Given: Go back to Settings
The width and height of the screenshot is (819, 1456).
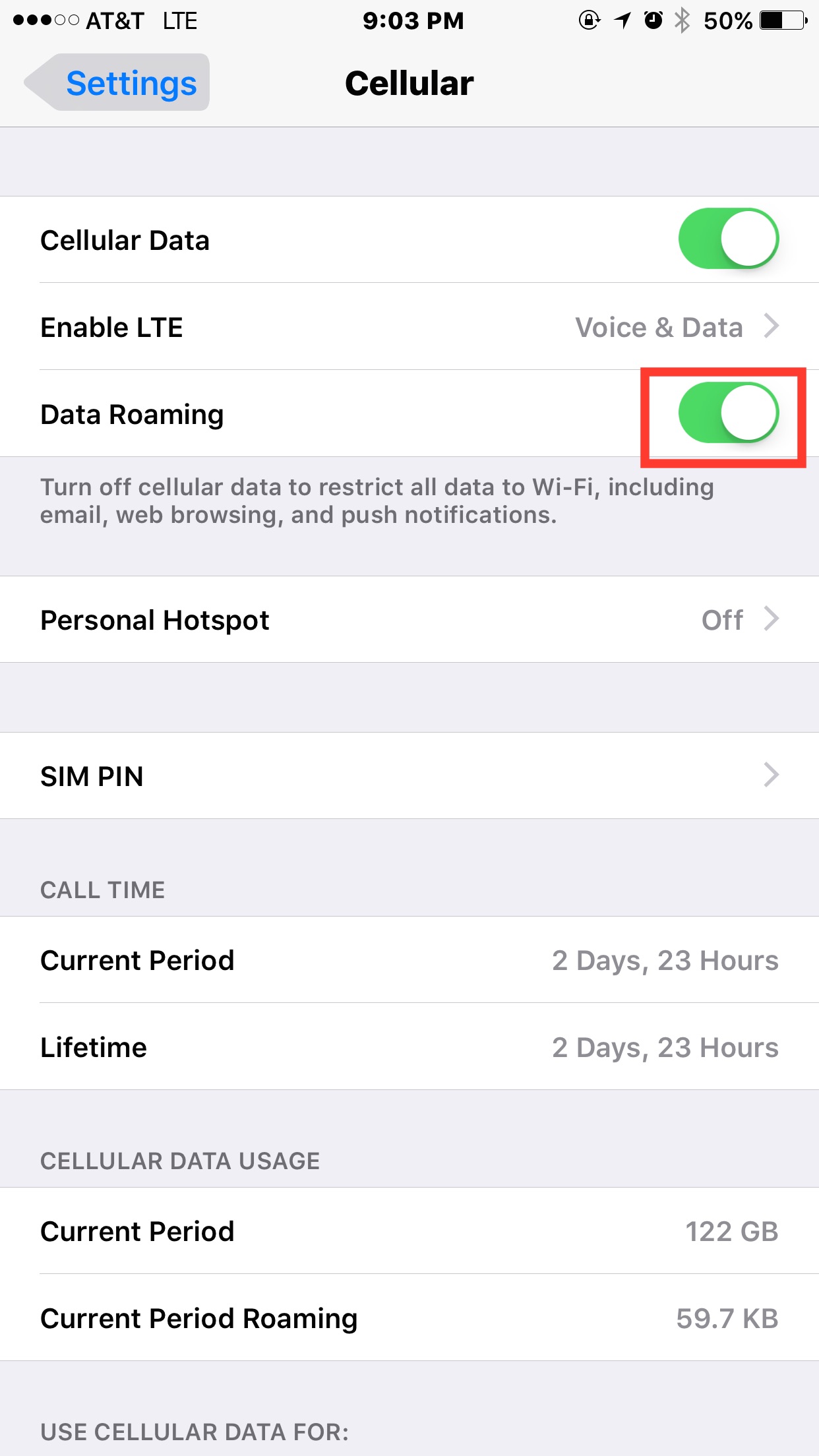Looking at the screenshot, I should pos(119,83).
